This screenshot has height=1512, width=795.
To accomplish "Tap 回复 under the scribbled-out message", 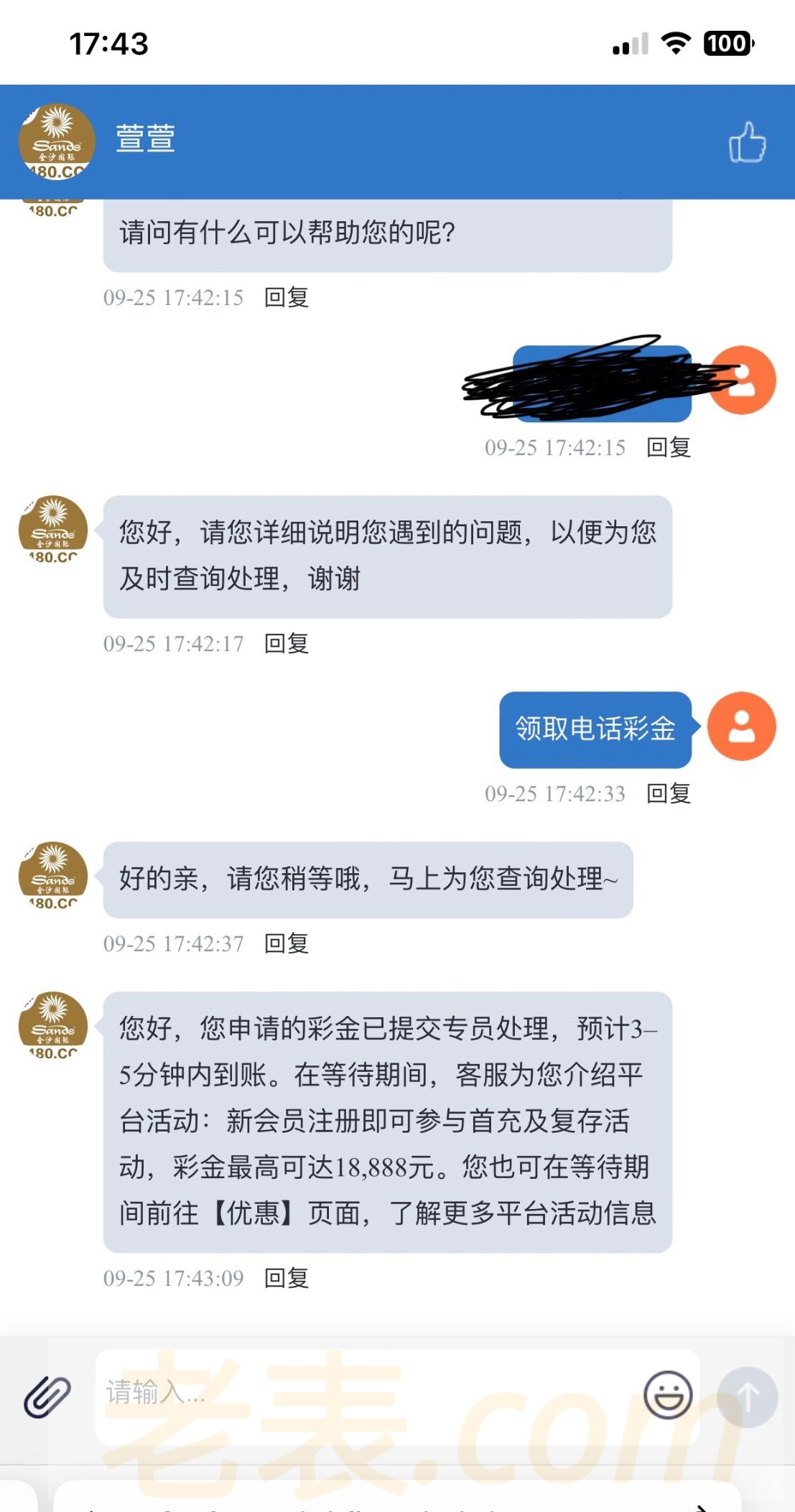I will [x=669, y=447].
